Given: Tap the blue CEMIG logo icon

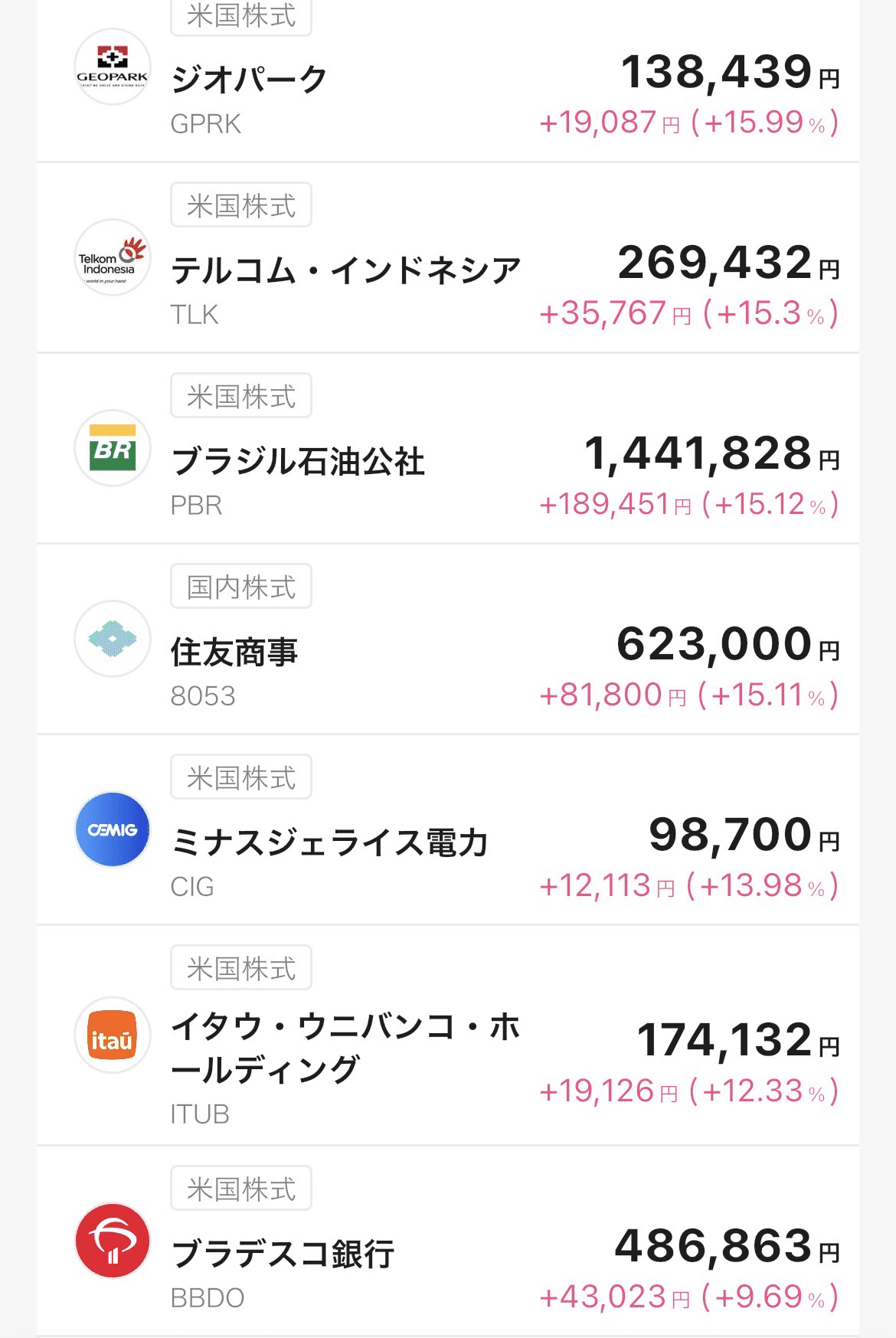Looking at the screenshot, I should click(112, 828).
